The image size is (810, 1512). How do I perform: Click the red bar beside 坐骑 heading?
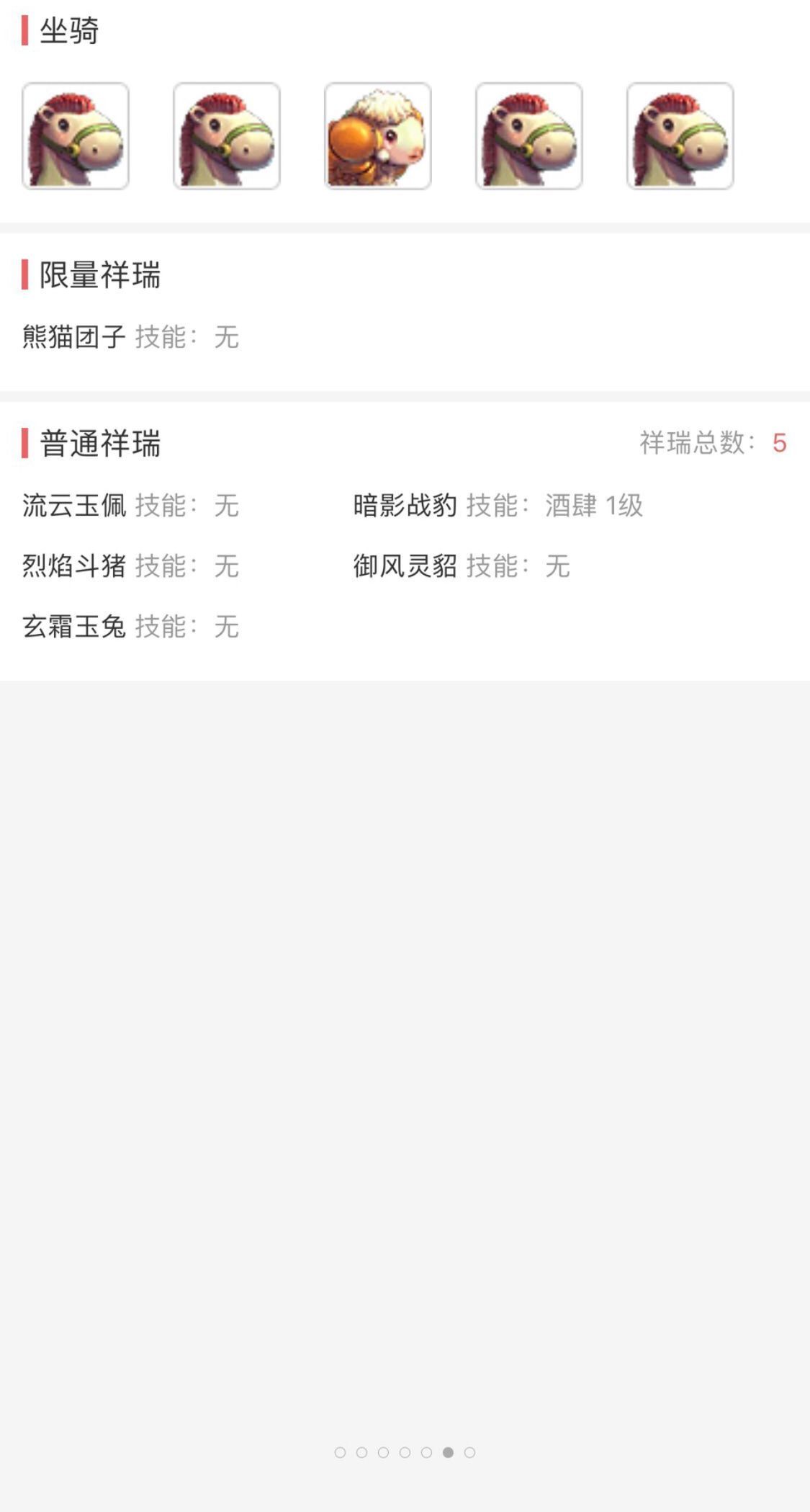tap(26, 30)
